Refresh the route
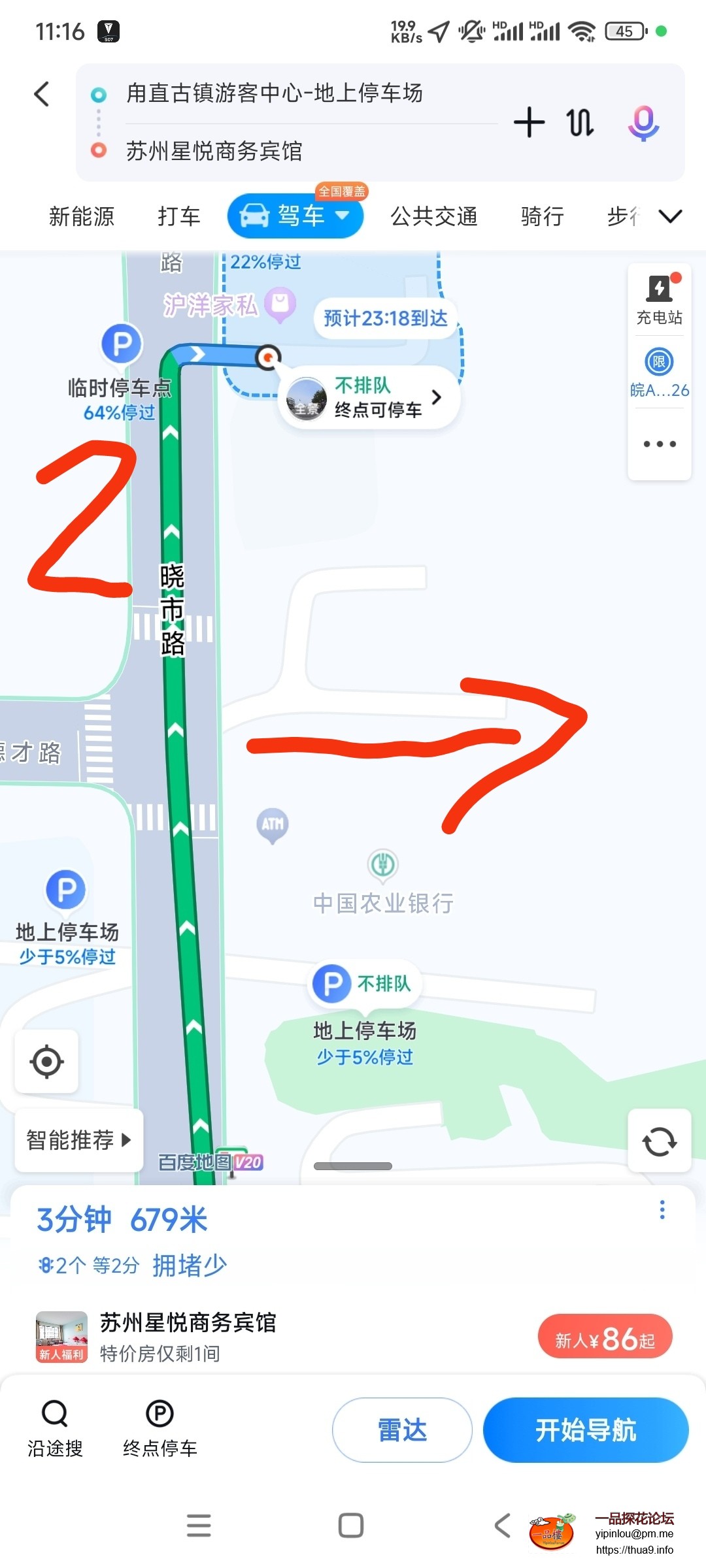706x1568 pixels. (659, 1141)
